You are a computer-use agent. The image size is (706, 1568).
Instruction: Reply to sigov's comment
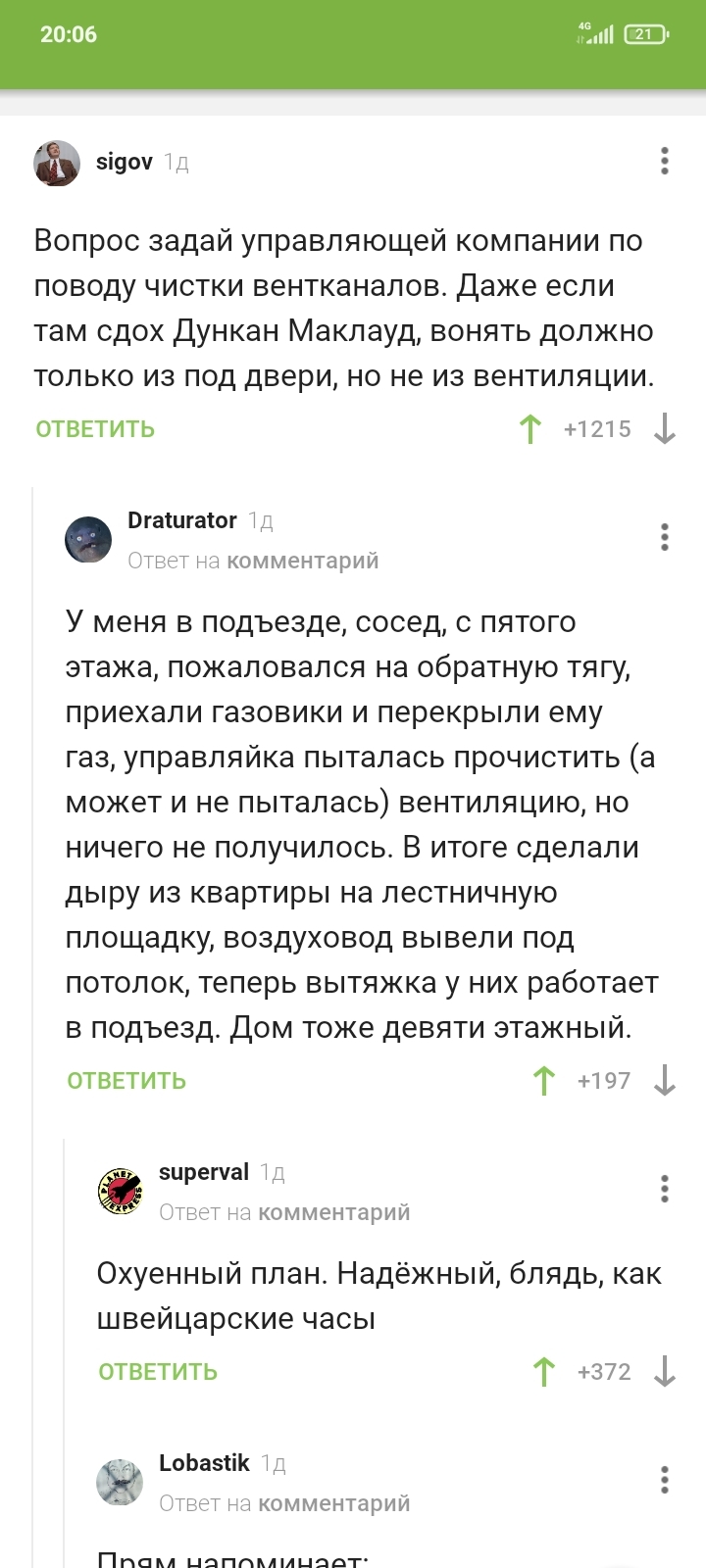coord(95,429)
